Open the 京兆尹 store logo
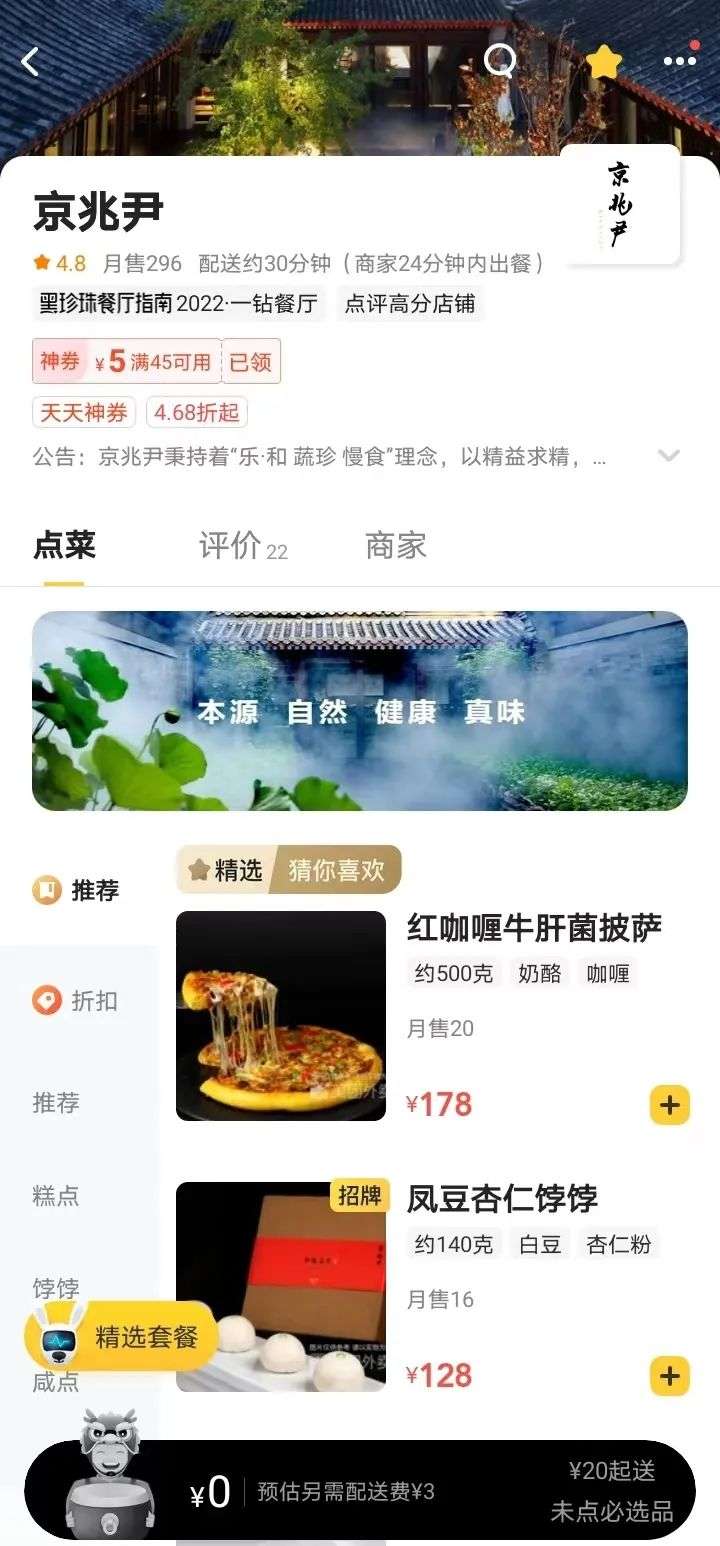 click(620, 205)
